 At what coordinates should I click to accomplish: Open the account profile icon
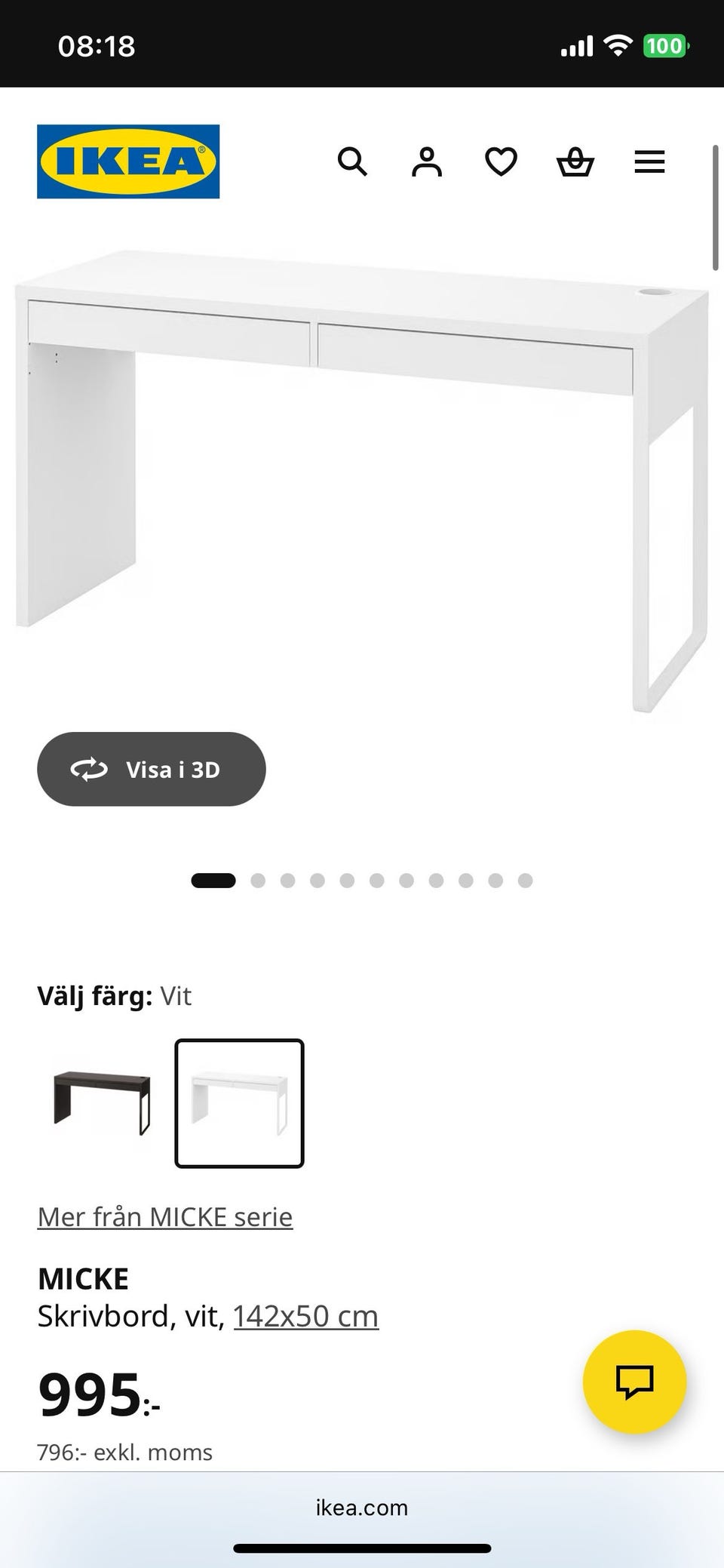(x=426, y=161)
